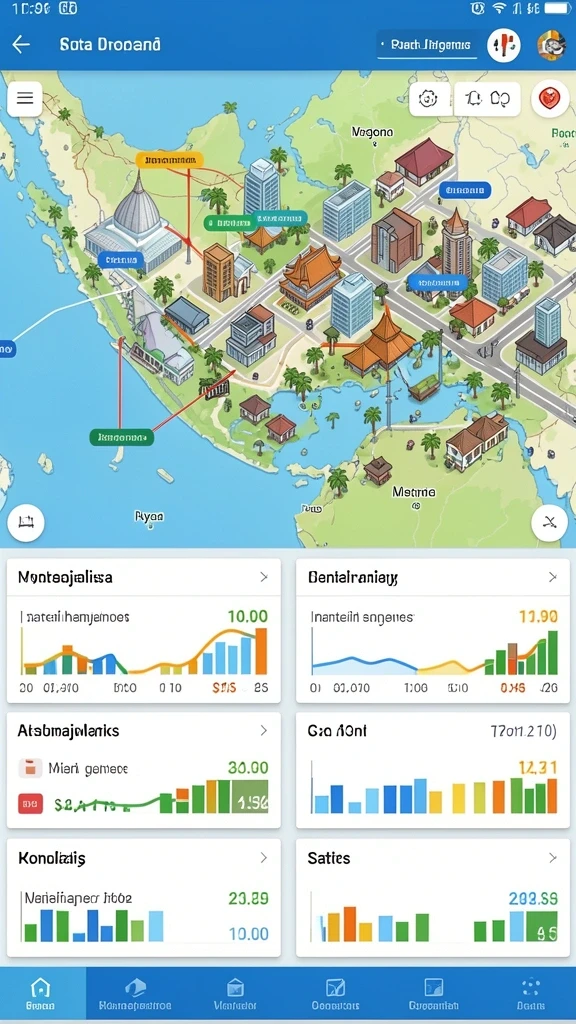This screenshot has width=576, height=1024.
Task: Switch to the last bottom tab with dots icon
Action: click(532, 995)
